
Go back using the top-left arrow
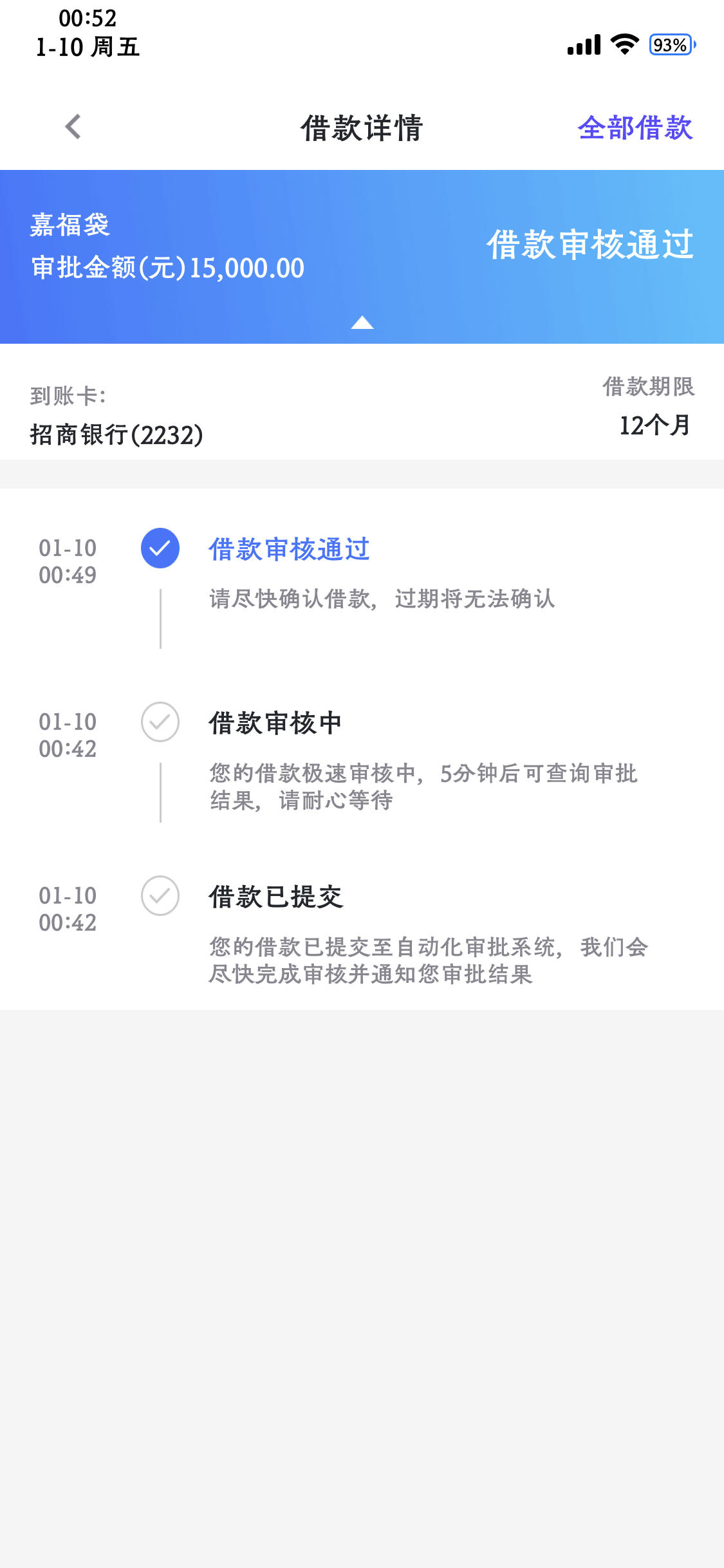click(x=73, y=127)
